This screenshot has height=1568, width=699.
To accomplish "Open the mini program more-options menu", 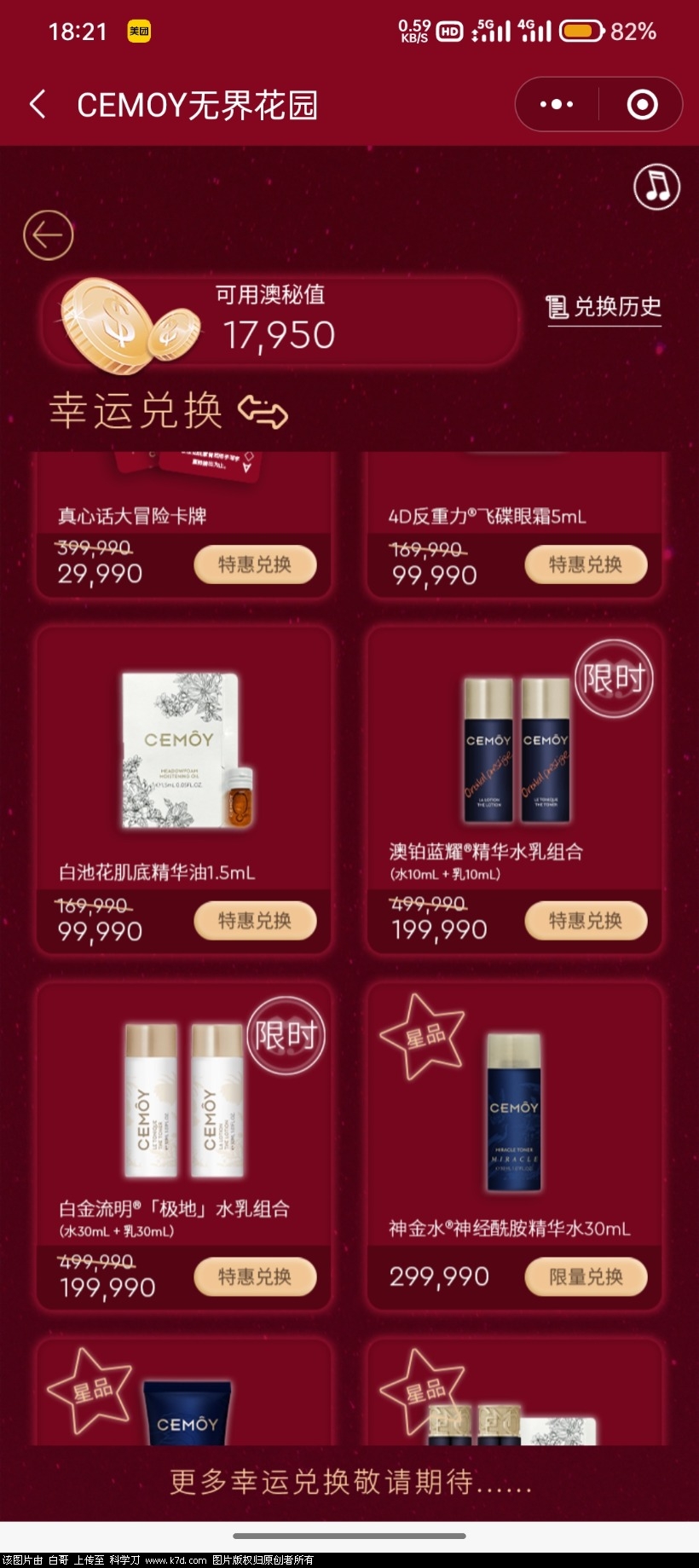I will (x=557, y=105).
